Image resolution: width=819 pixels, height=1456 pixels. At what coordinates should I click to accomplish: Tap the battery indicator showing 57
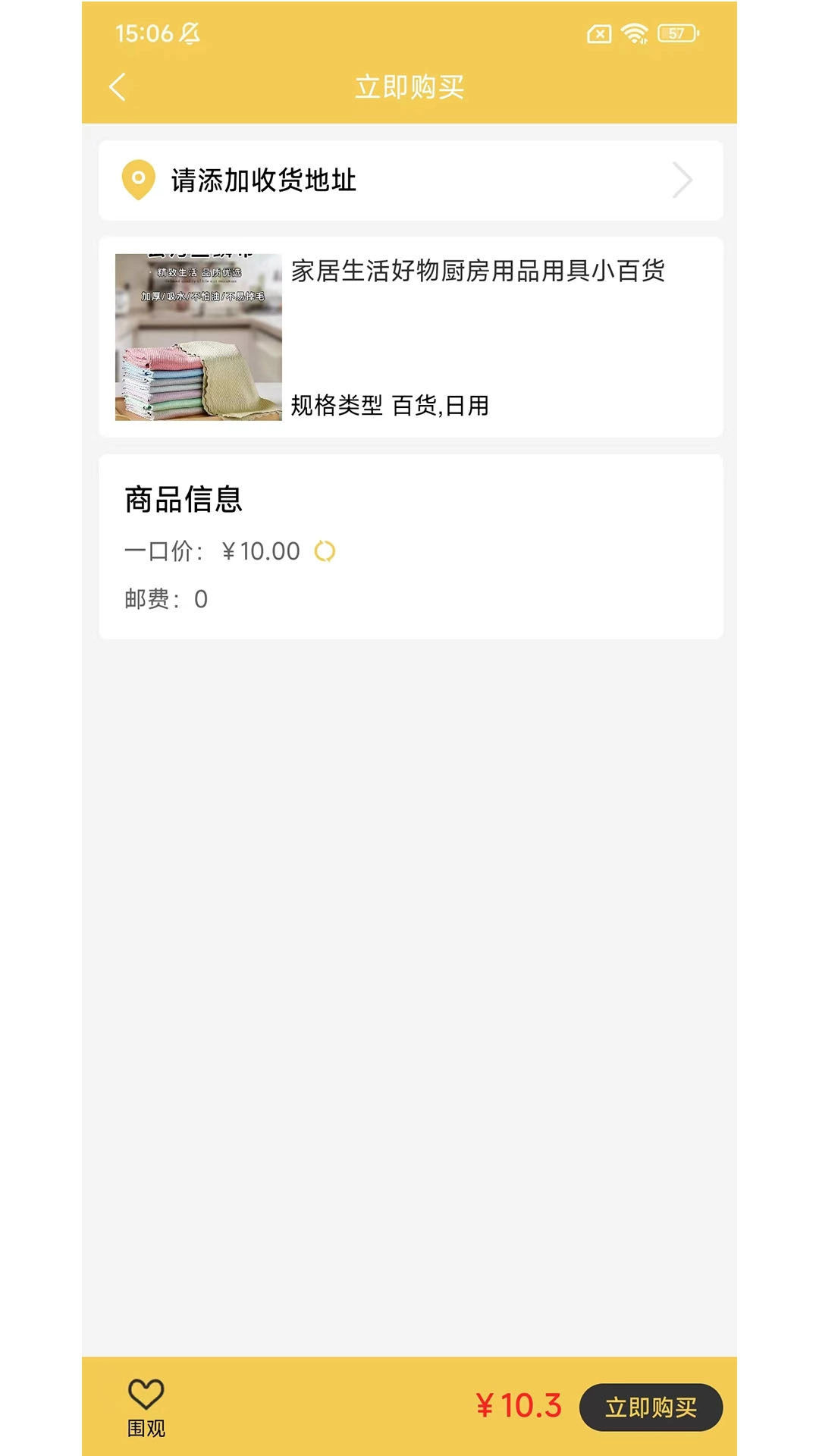click(x=676, y=33)
